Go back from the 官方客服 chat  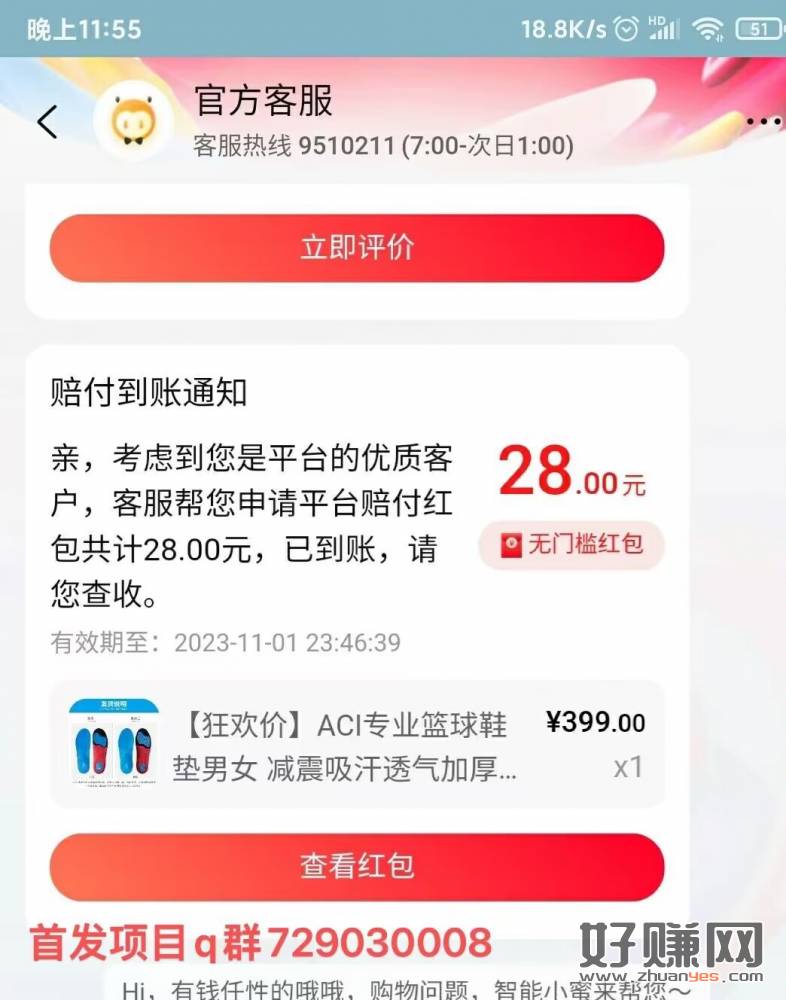(47, 122)
